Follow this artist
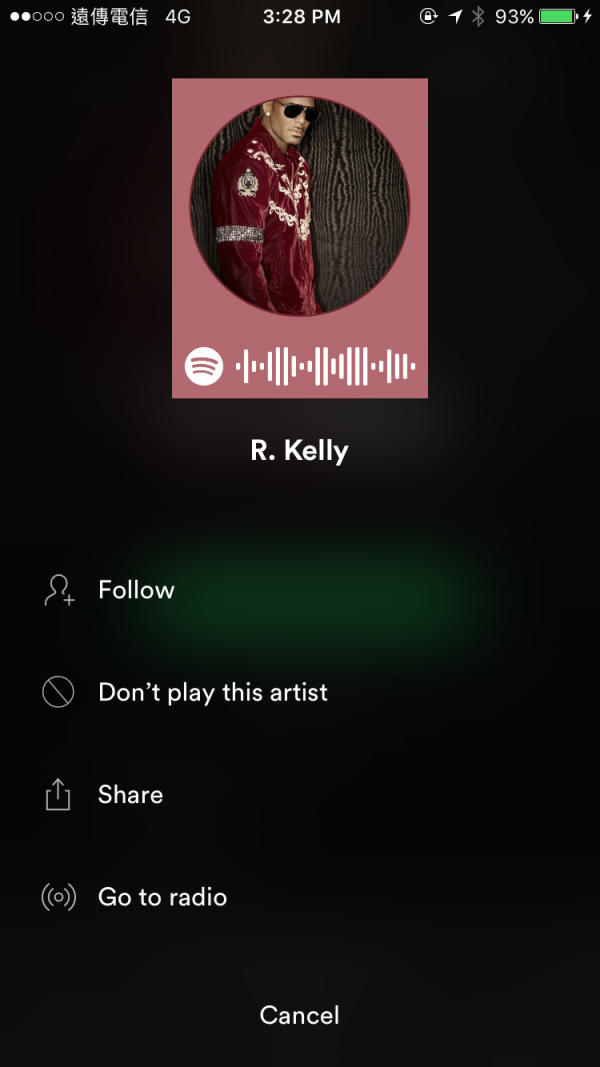600x1067 pixels. pyautogui.click(x=136, y=590)
